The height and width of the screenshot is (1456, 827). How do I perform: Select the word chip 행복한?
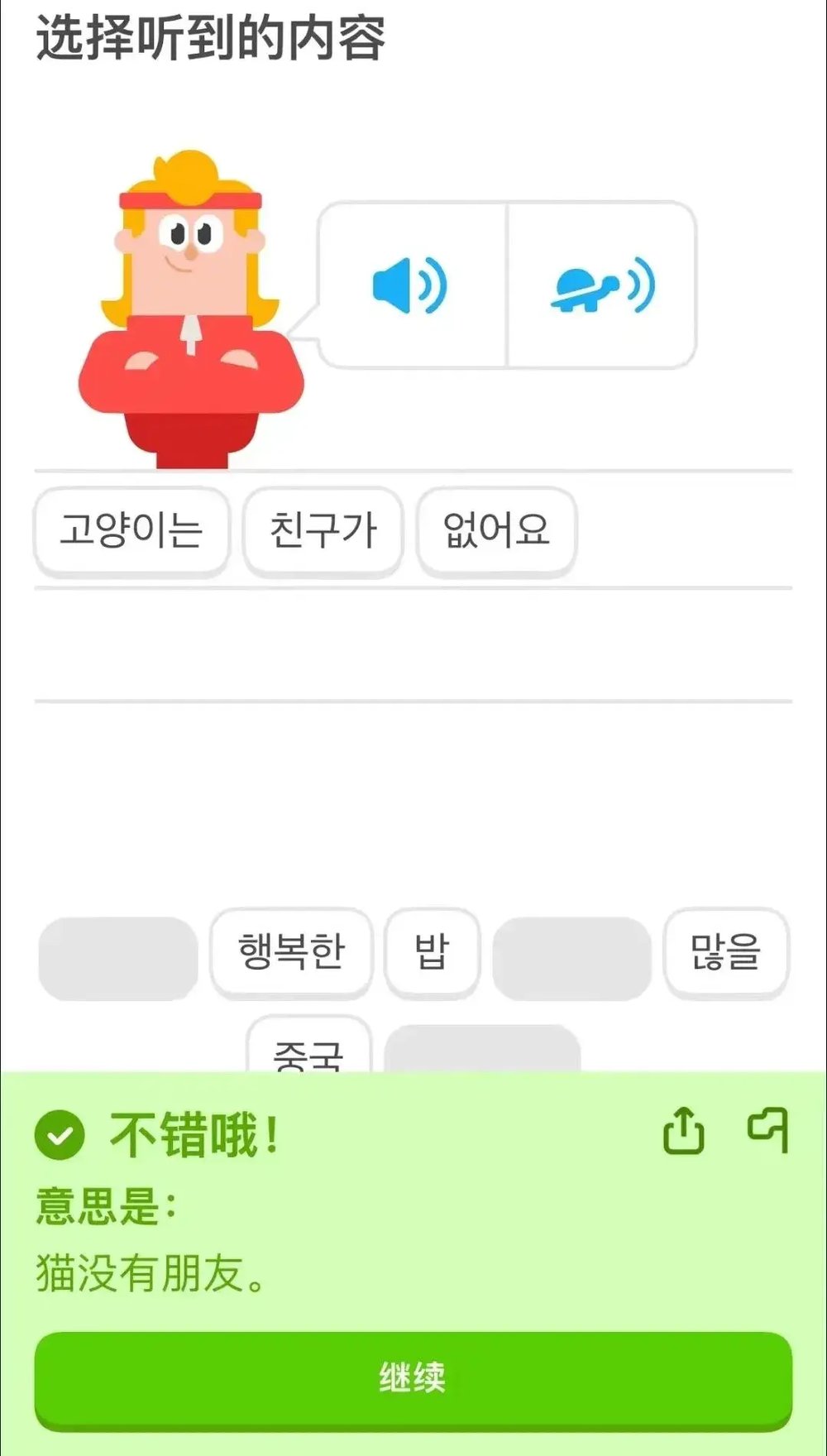point(291,951)
